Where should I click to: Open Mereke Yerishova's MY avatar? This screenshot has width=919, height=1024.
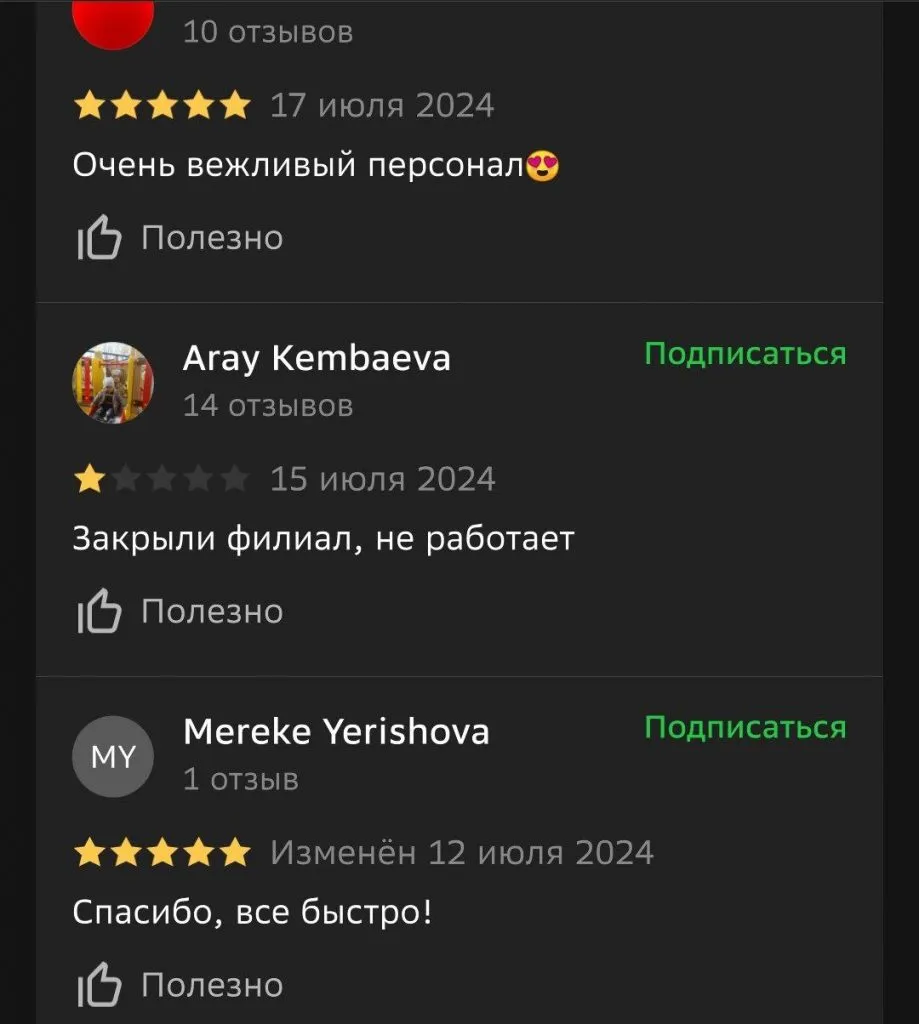113,757
